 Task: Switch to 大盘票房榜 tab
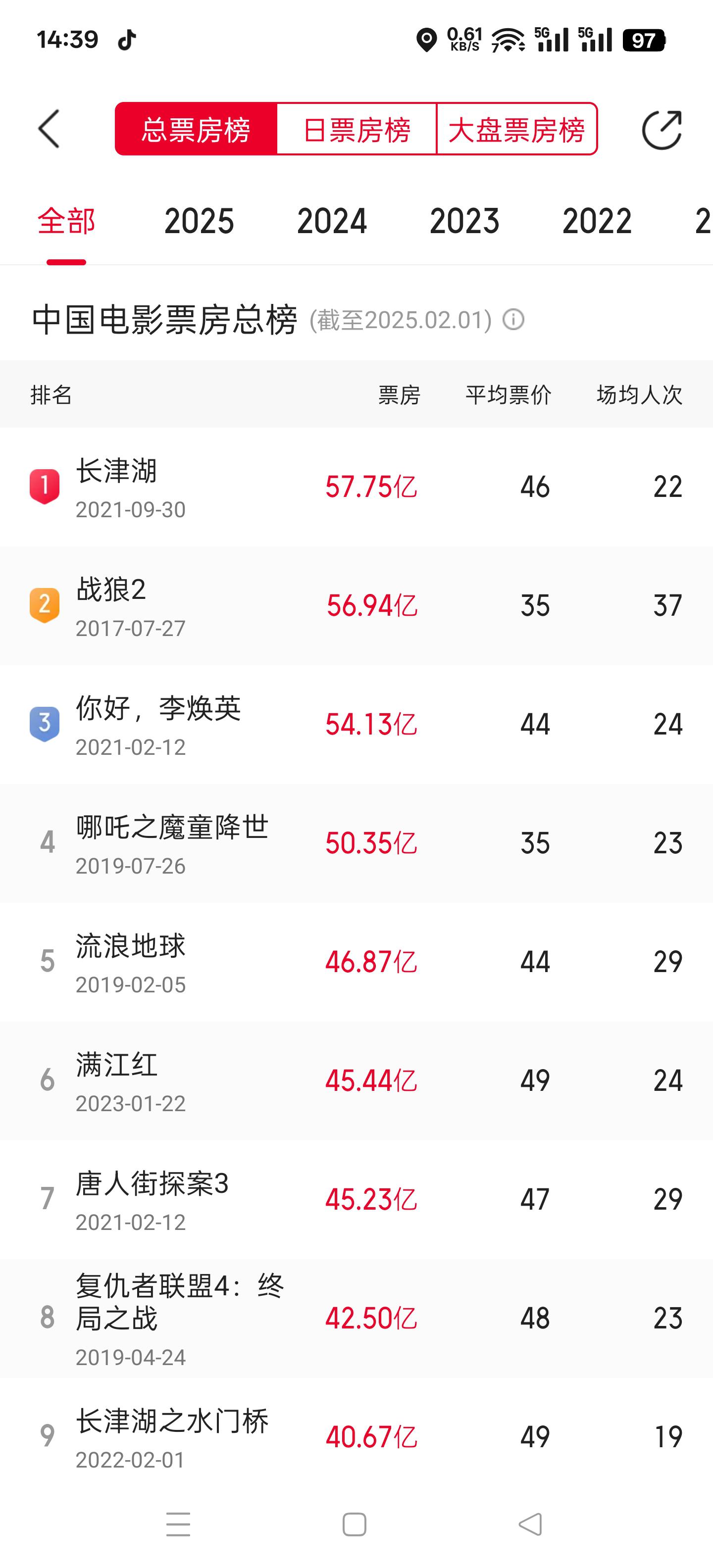(517, 129)
